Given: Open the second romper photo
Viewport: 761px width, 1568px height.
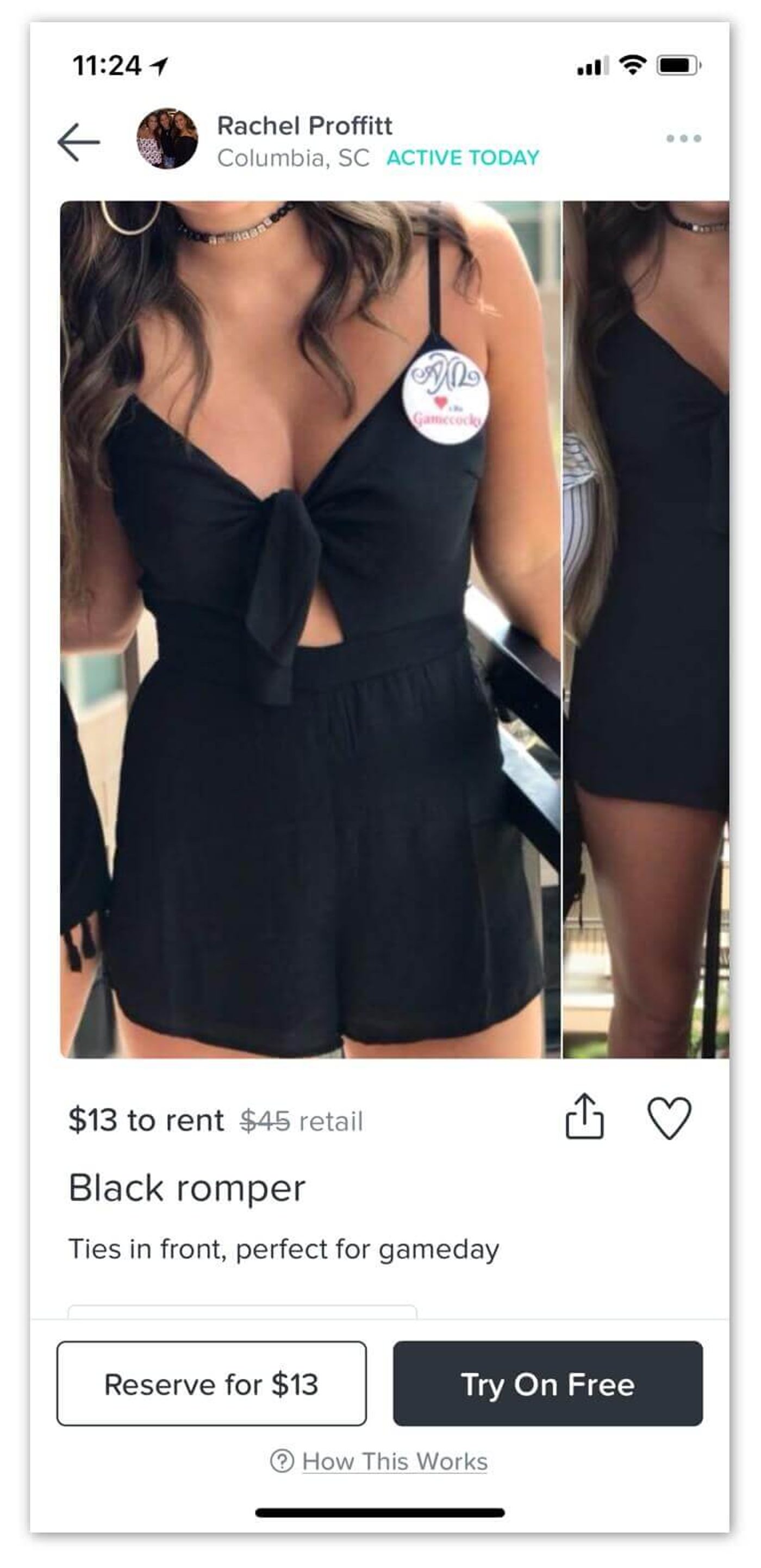Looking at the screenshot, I should pyautogui.click(x=646, y=630).
